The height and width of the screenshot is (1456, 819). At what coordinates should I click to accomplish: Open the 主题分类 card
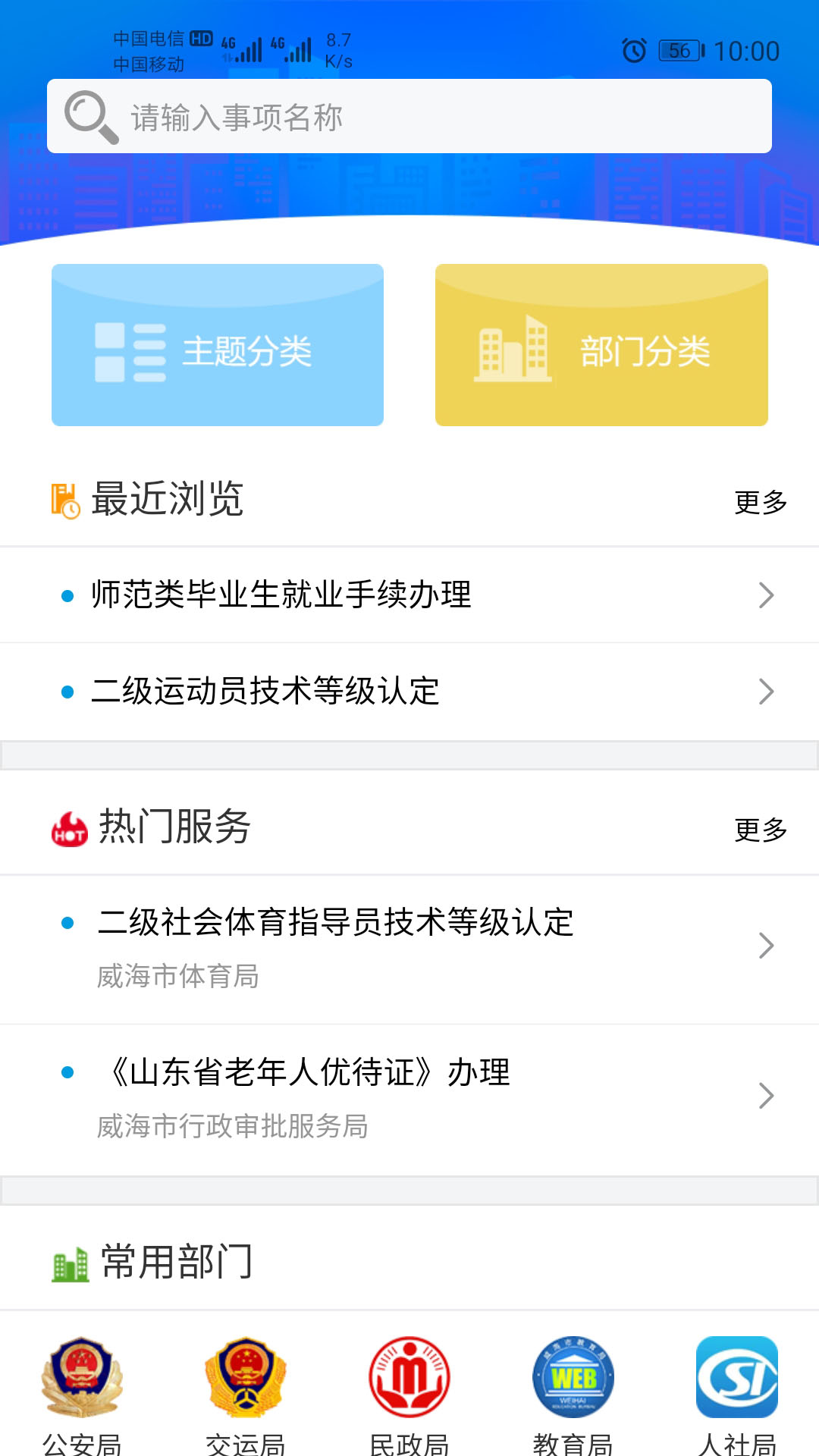(218, 345)
